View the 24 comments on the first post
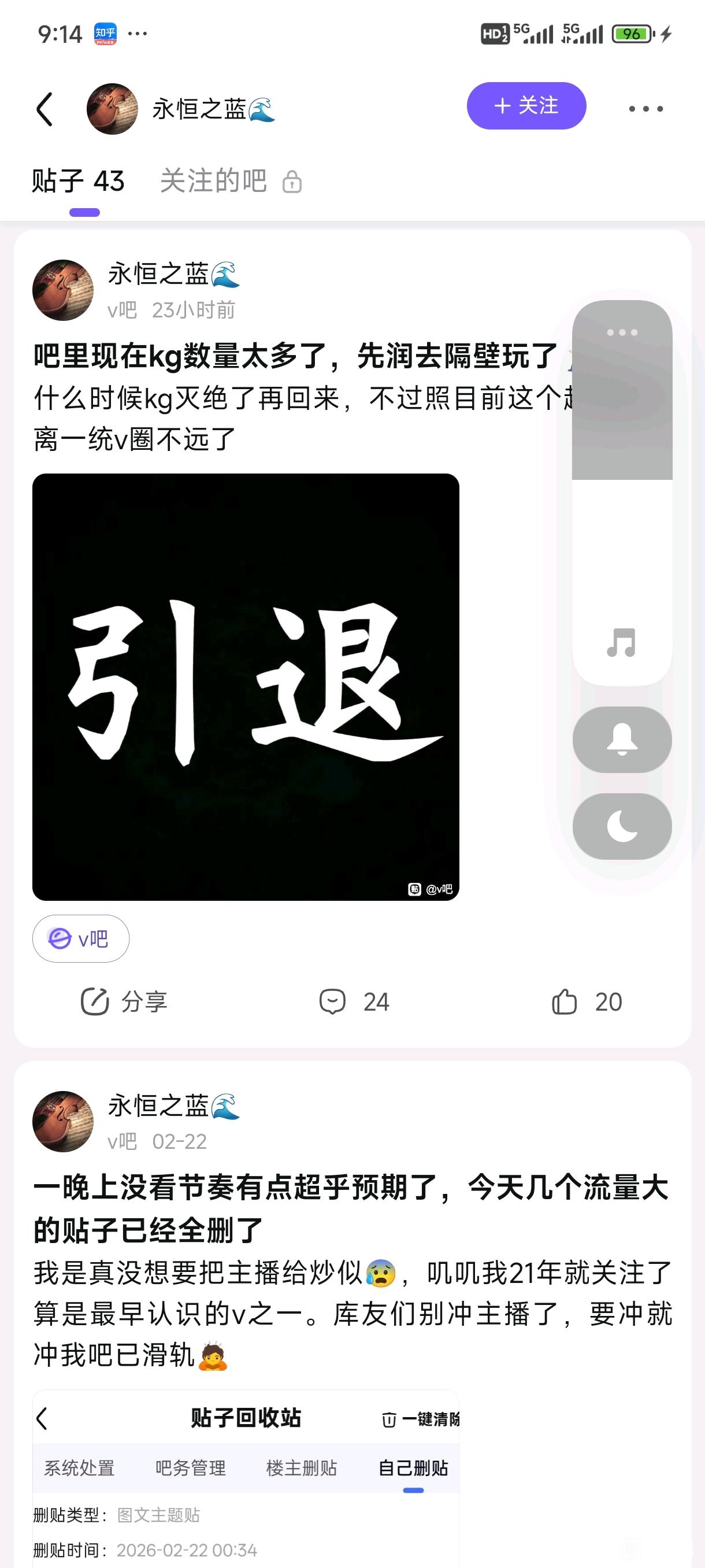This screenshot has height=1568, width=705. coord(355,1002)
